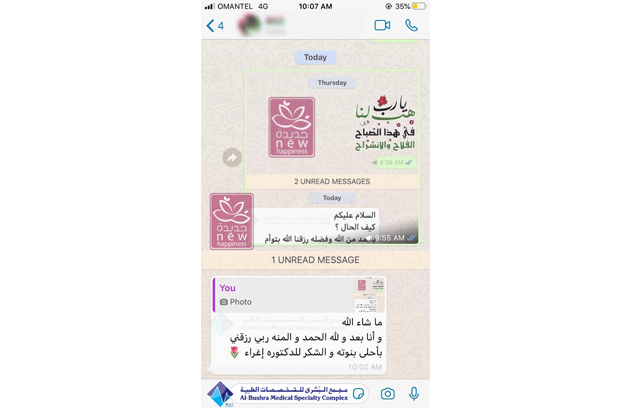Open the quoted Photo reply preview
The height and width of the screenshot is (408, 630).
point(299,294)
